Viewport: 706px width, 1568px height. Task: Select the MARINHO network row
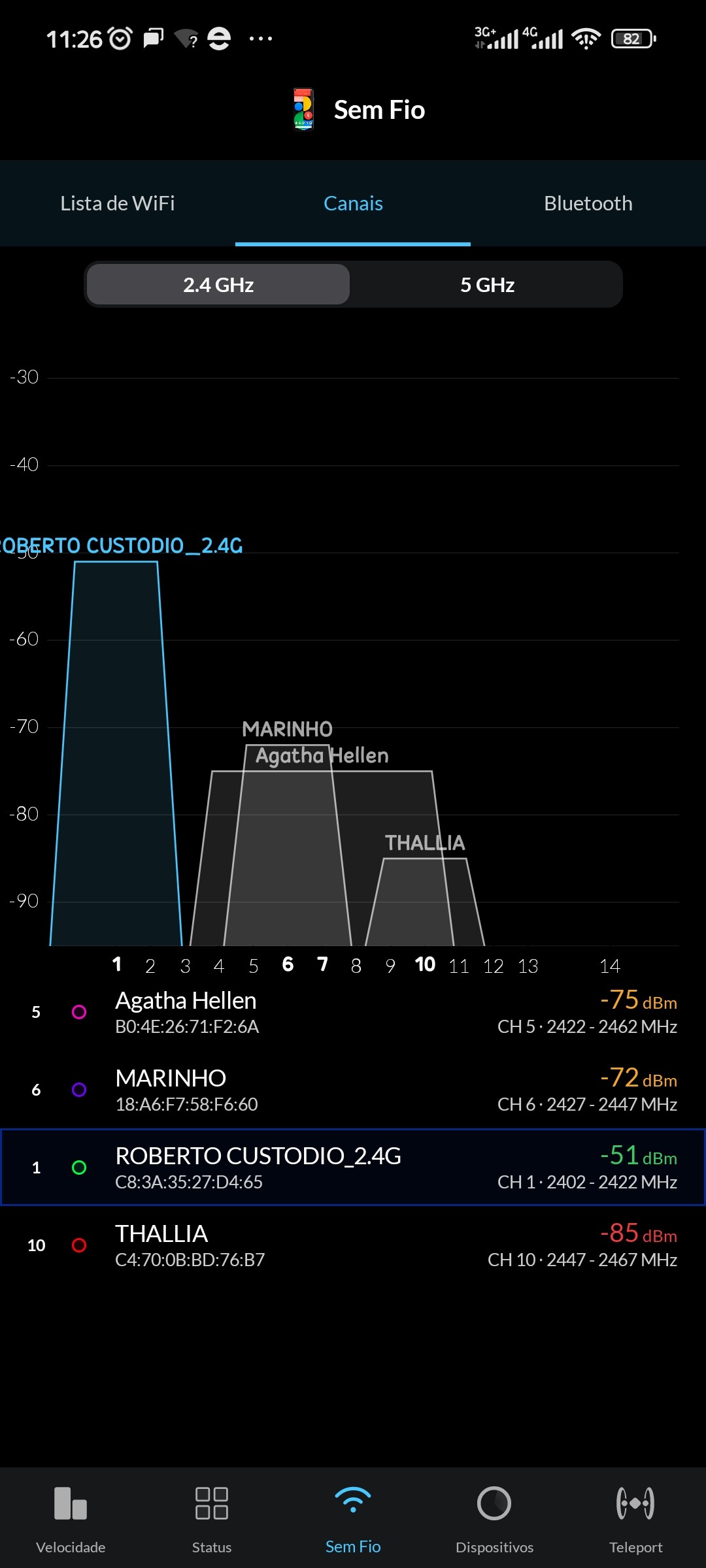click(x=353, y=1090)
